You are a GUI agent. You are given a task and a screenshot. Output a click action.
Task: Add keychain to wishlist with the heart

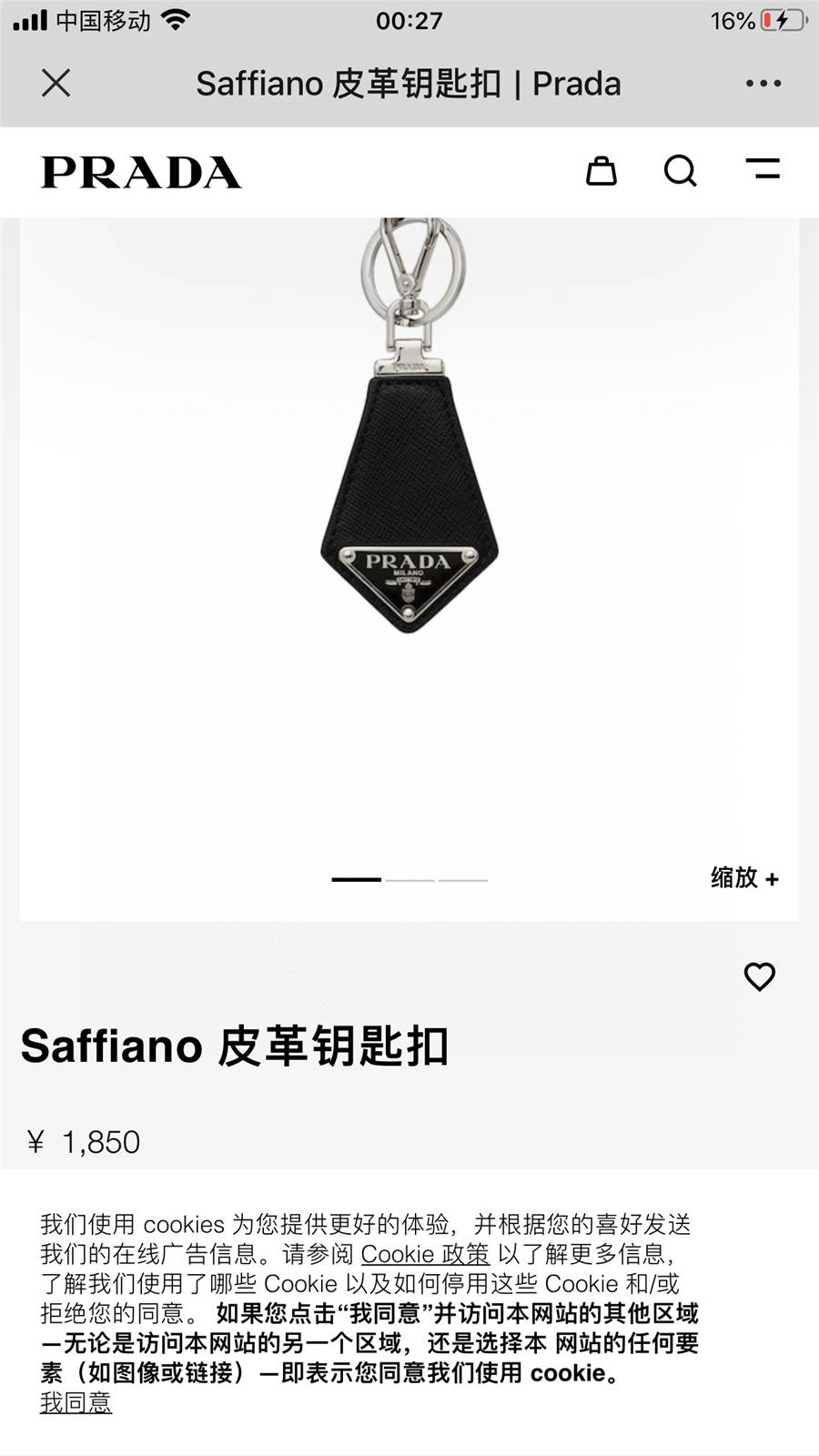(759, 976)
